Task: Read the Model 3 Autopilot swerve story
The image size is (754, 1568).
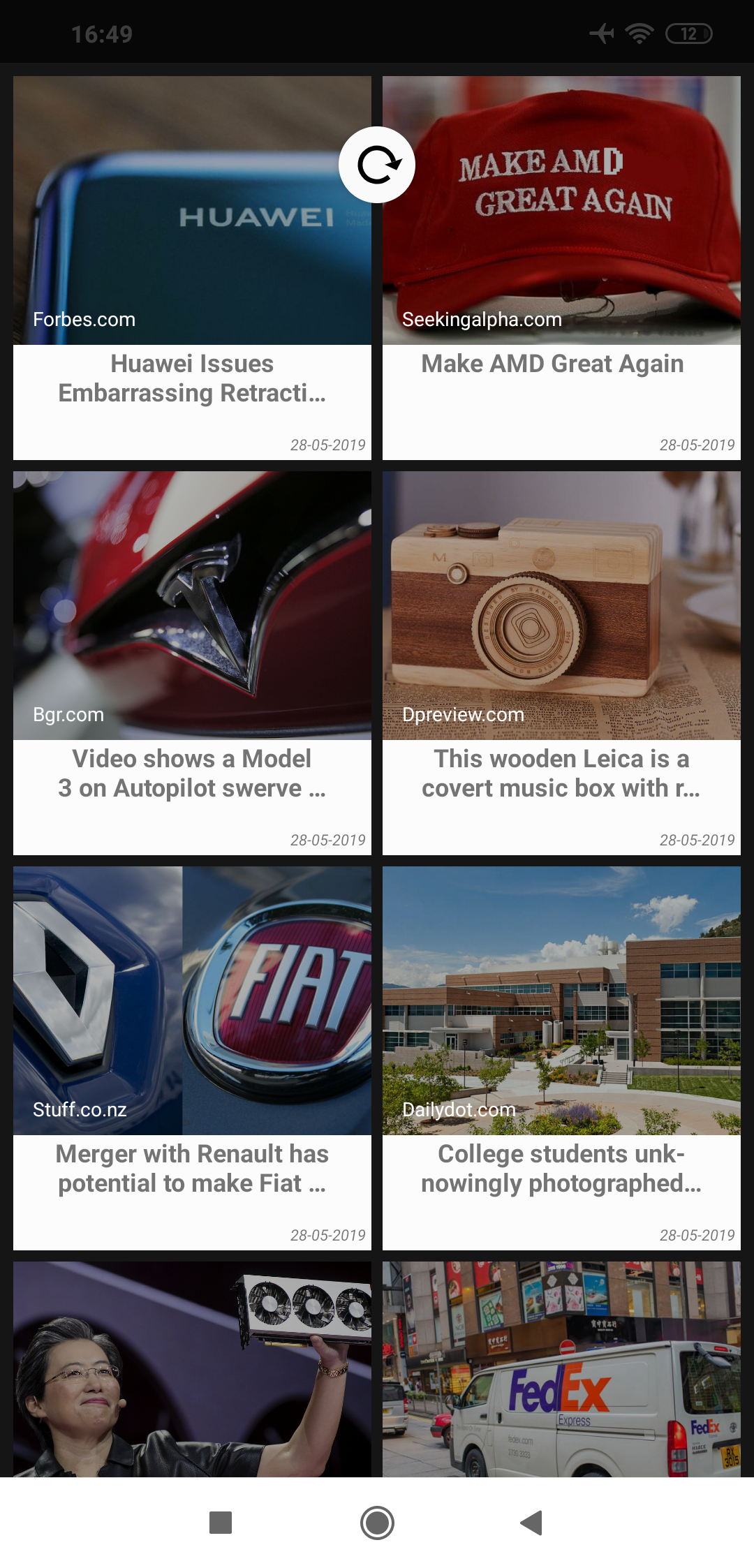Action: (x=192, y=774)
